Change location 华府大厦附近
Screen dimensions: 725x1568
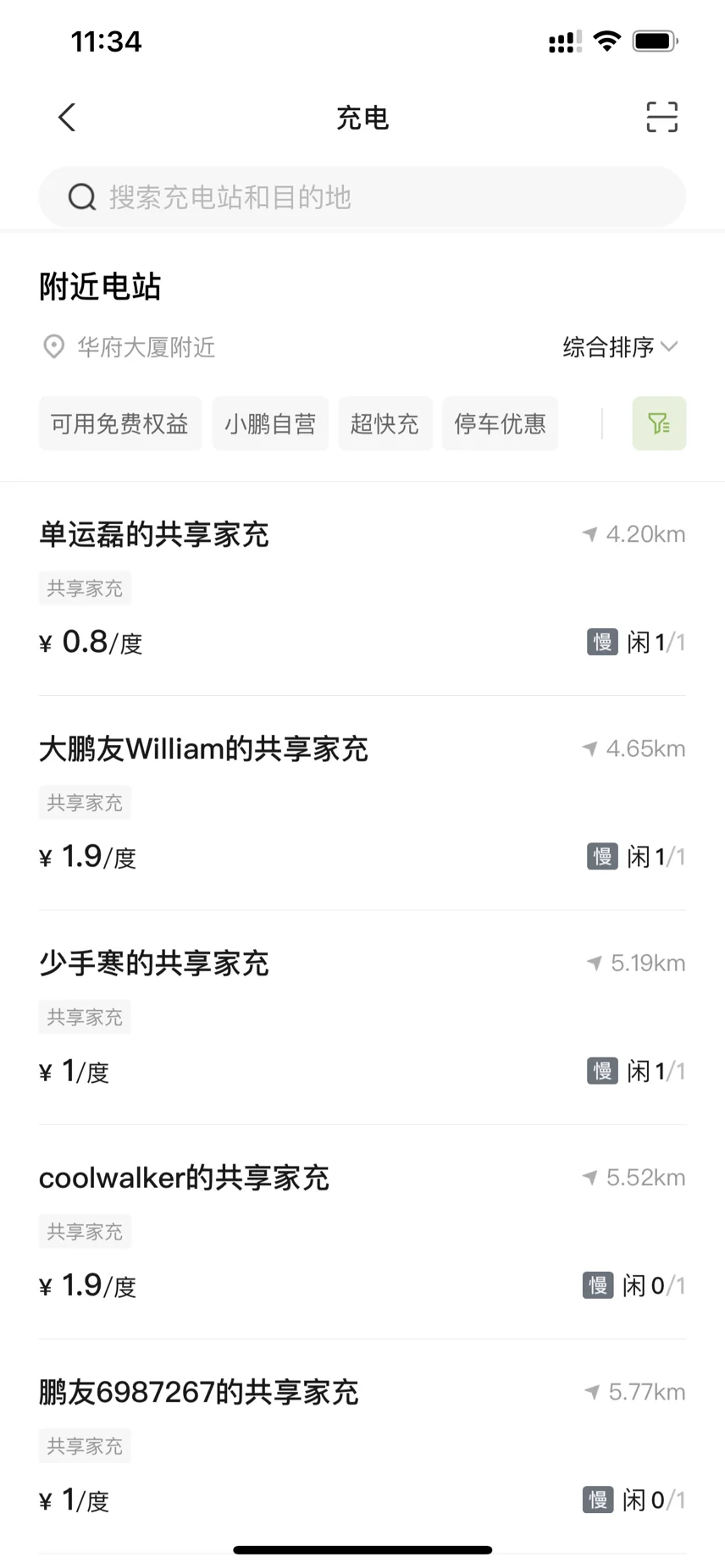click(130, 347)
